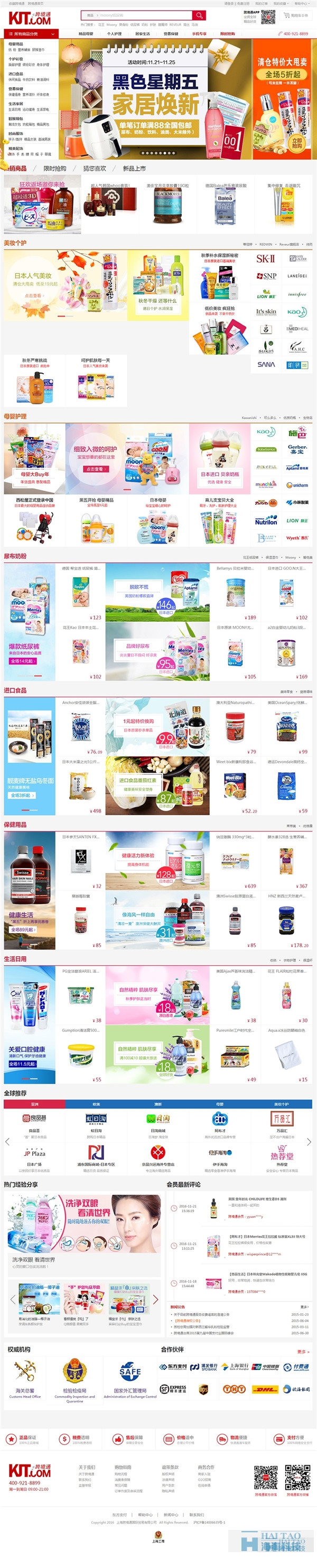Switch to the 新品上市 tab
This screenshot has width=317, height=1568.
click(x=134, y=169)
